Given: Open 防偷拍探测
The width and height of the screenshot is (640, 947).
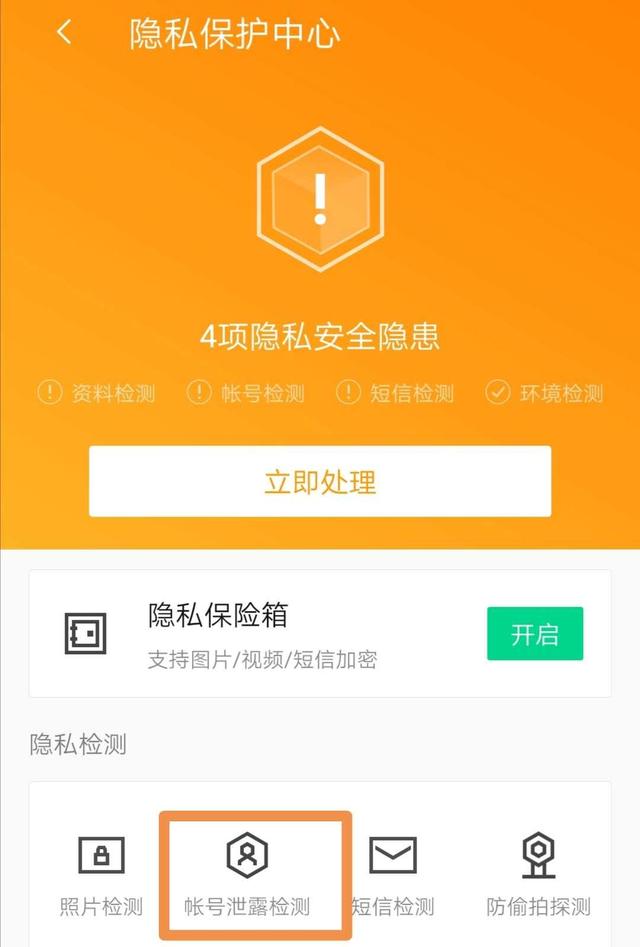Looking at the screenshot, I should click(x=539, y=875).
